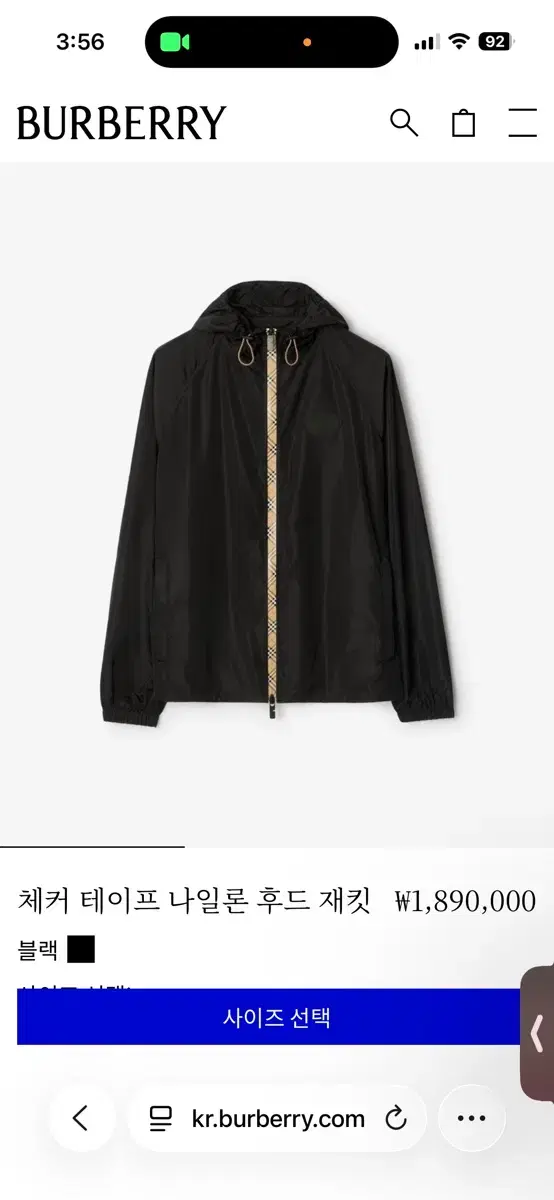
Task: Open the browser's more options menu
Action: coord(471,1119)
